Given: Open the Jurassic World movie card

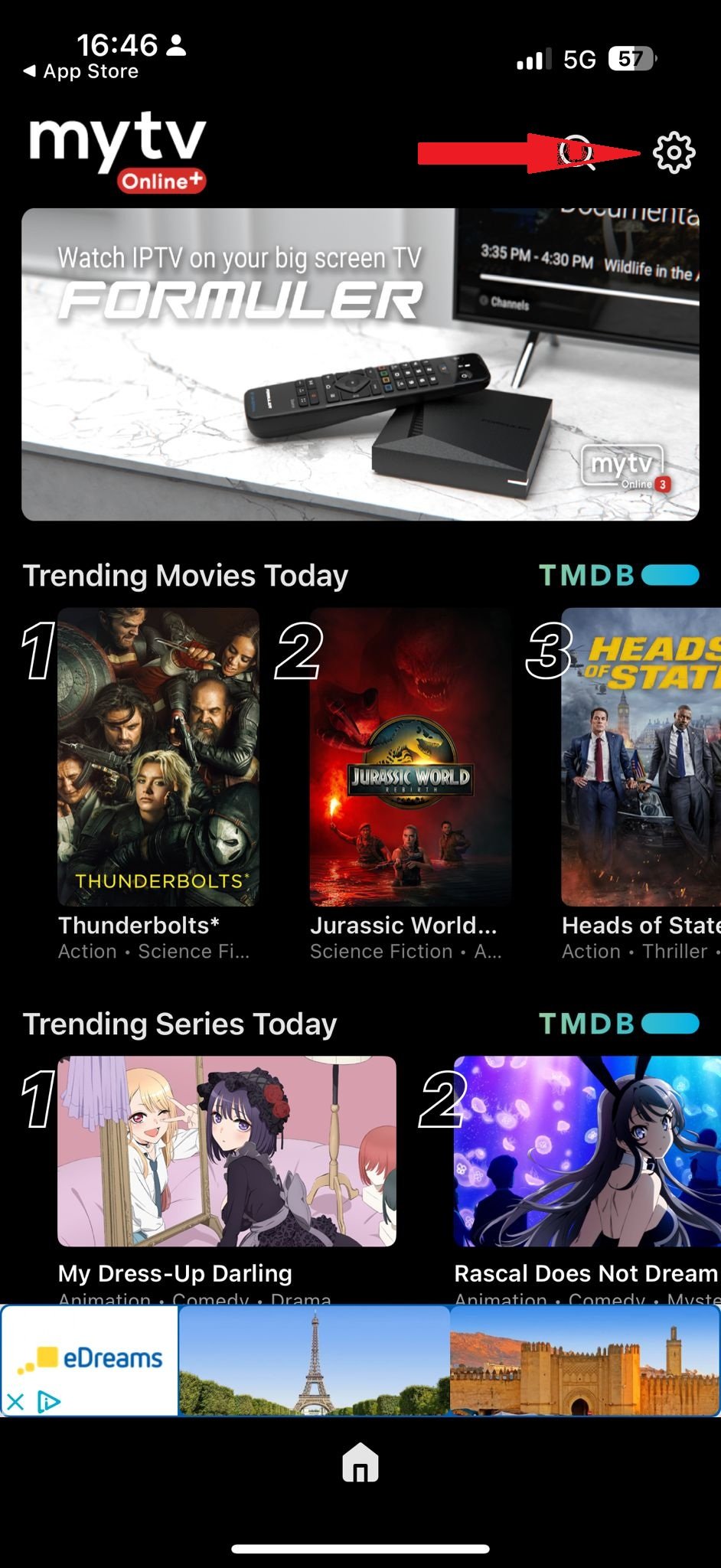Looking at the screenshot, I should click(x=410, y=756).
